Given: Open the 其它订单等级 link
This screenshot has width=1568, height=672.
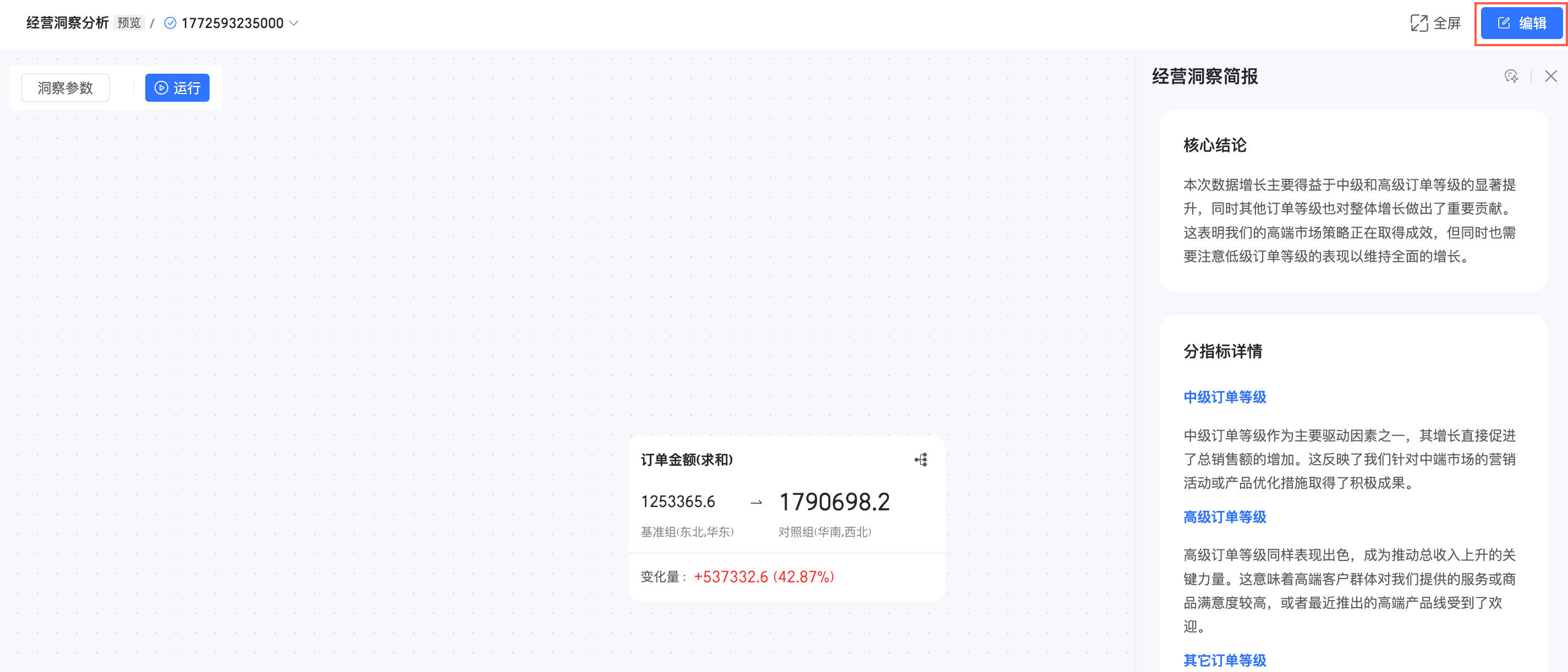Looking at the screenshot, I should pyautogui.click(x=1224, y=660).
